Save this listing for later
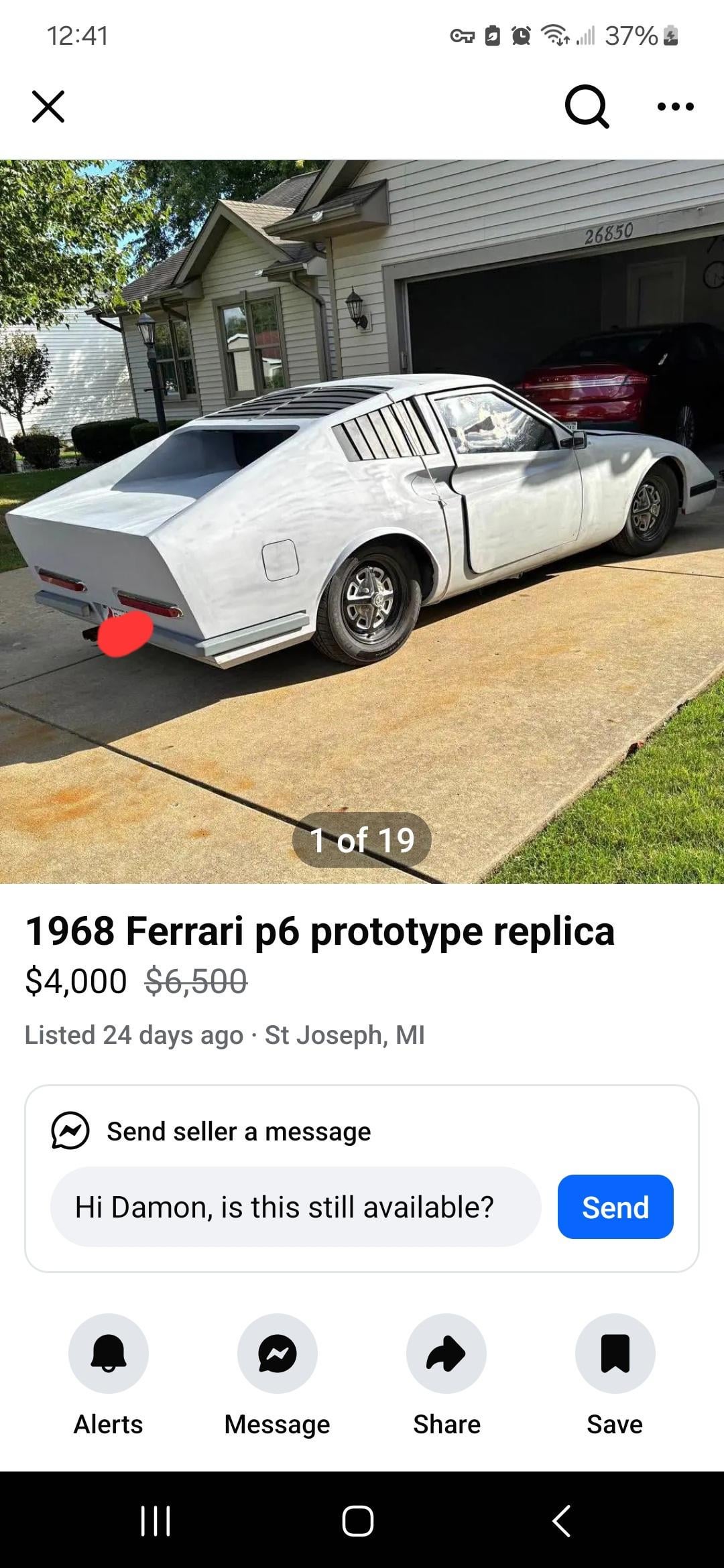Image resolution: width=724 pixels, height=1568 pixels. point(615,1354)
